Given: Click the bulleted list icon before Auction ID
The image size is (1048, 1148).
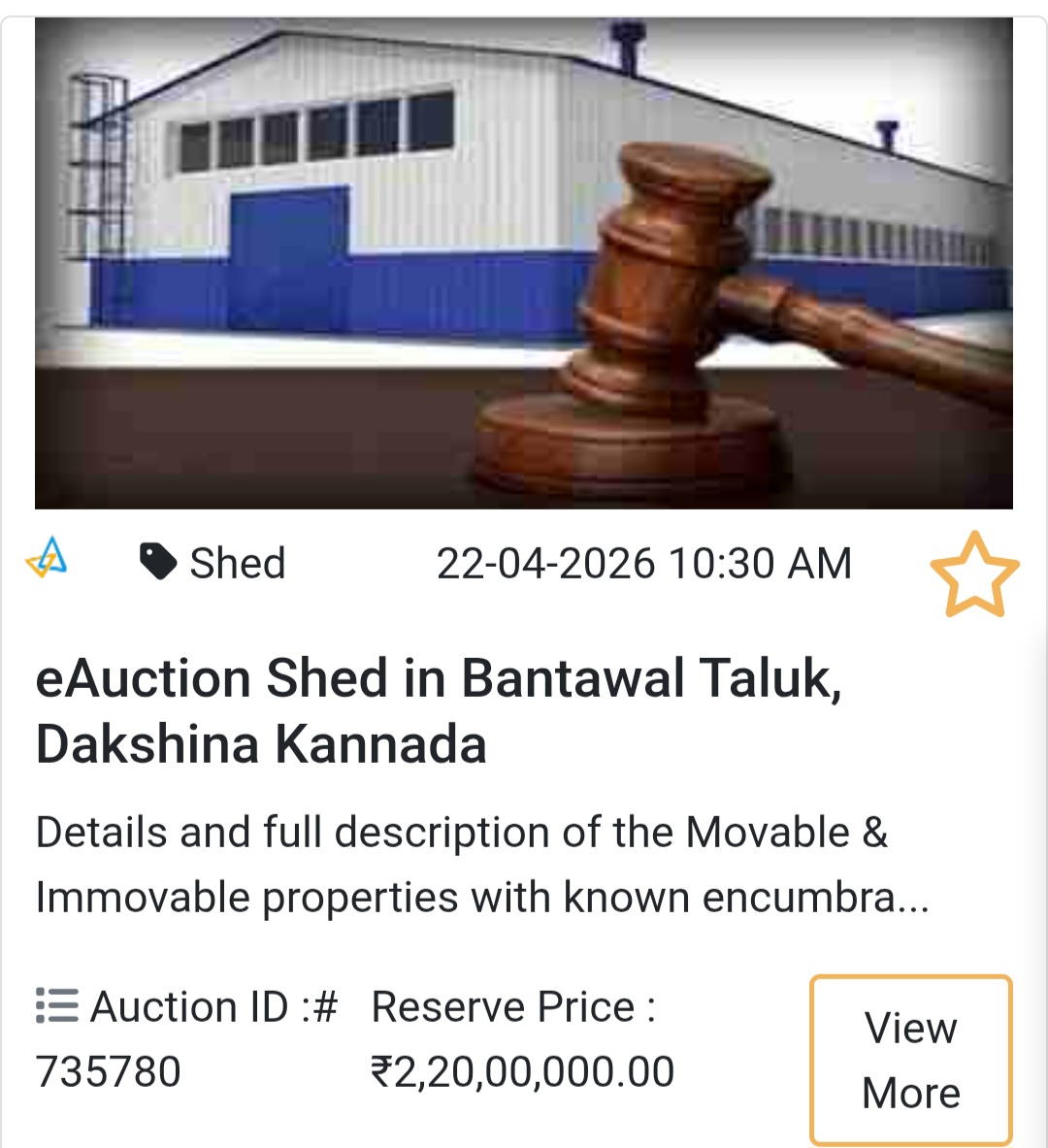Looking at the screenshot, I should pos(55,1006).
